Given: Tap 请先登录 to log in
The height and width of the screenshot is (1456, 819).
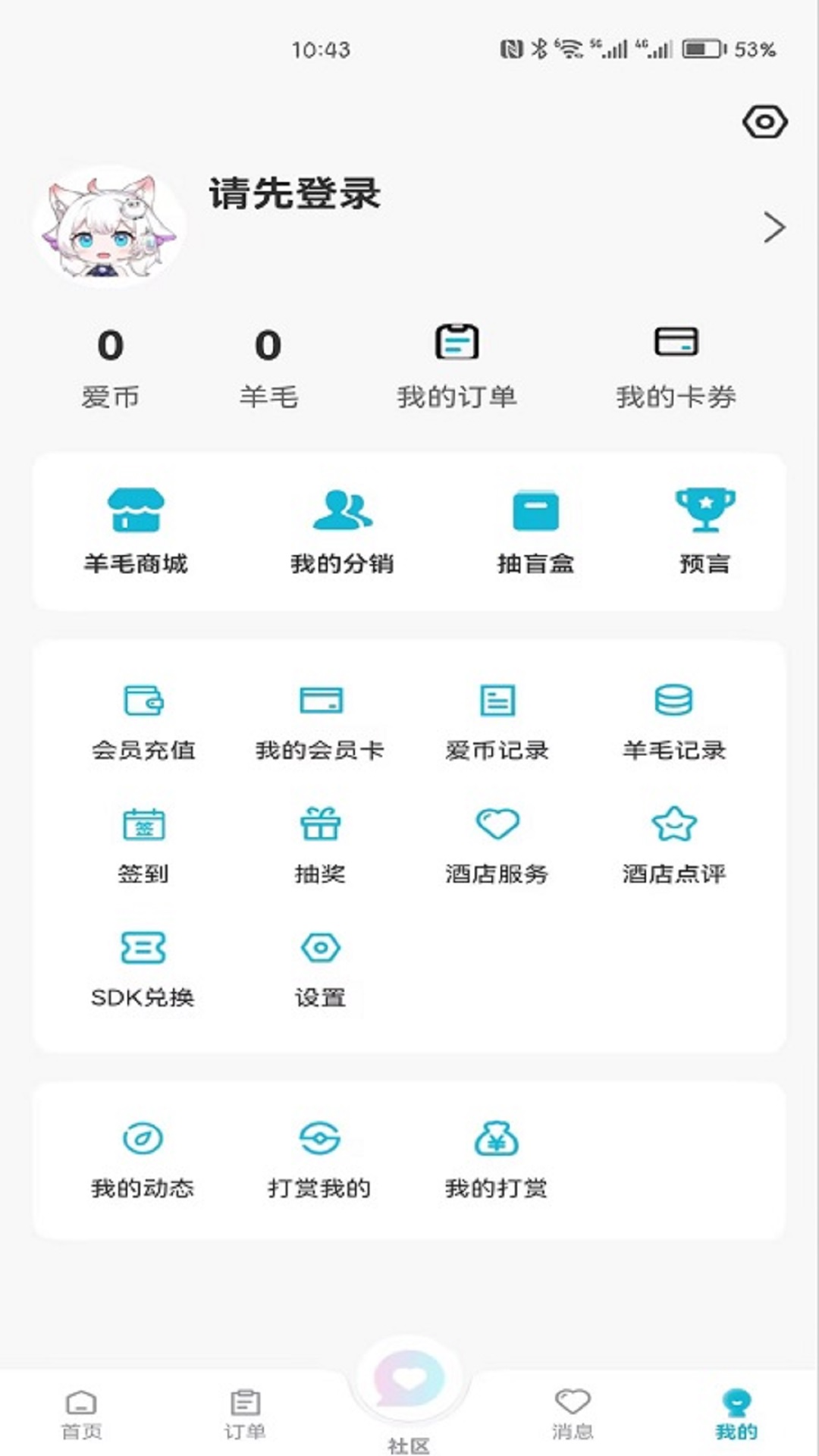Looking at the screenshot, I should [294, 194].
